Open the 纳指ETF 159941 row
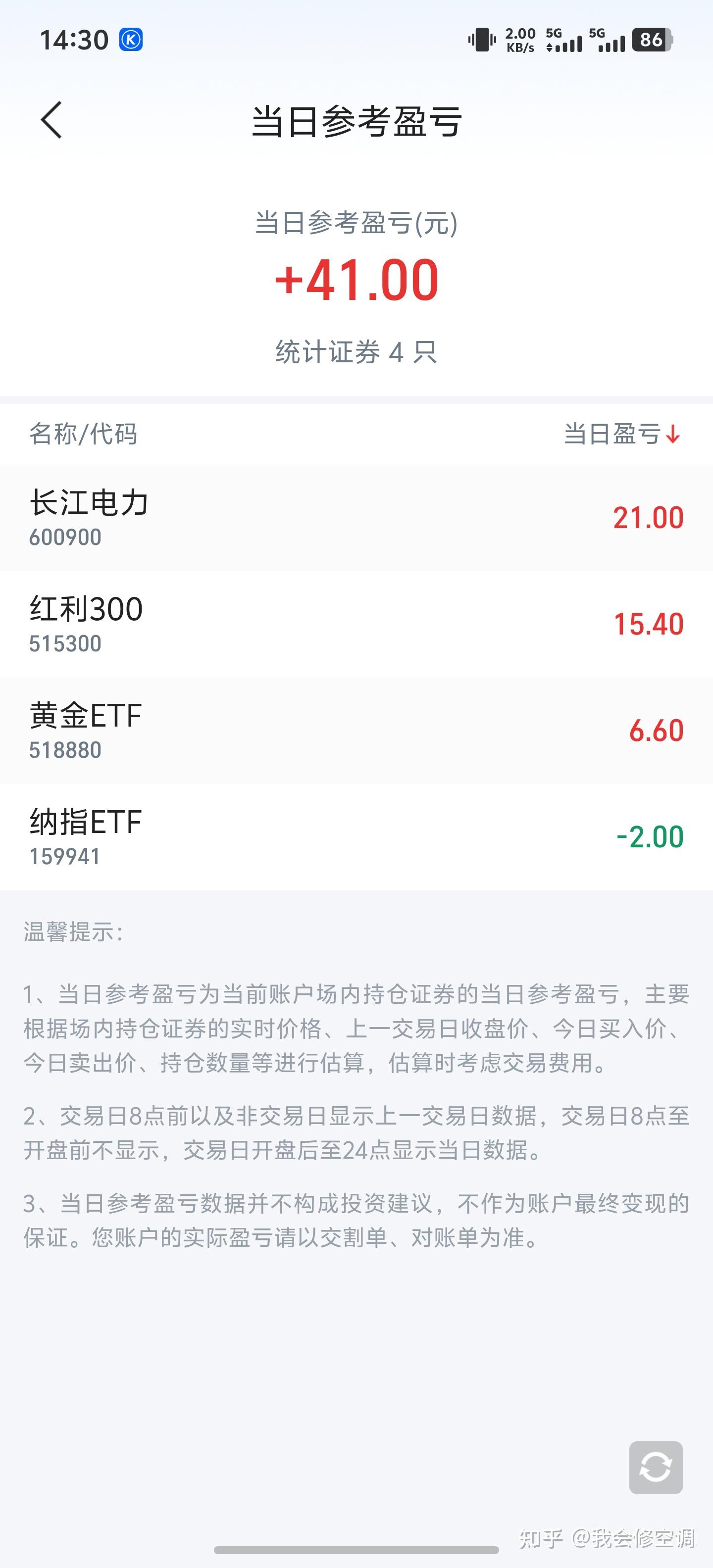Viewport: 713px width, 1568px height. click(356, 837)
